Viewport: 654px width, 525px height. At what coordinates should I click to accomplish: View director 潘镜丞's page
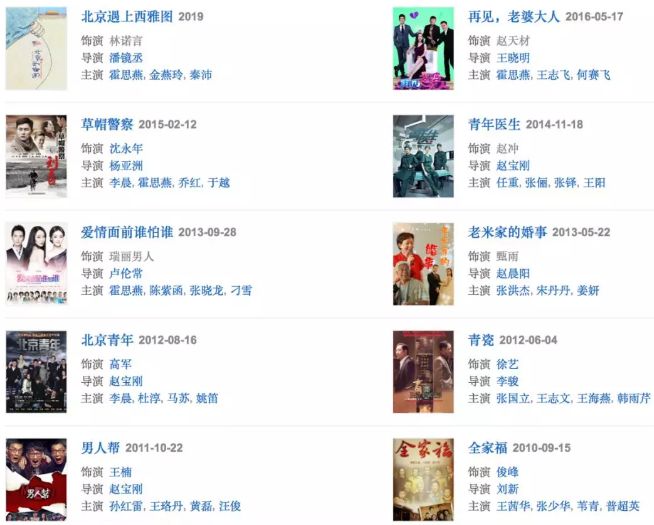126,58
